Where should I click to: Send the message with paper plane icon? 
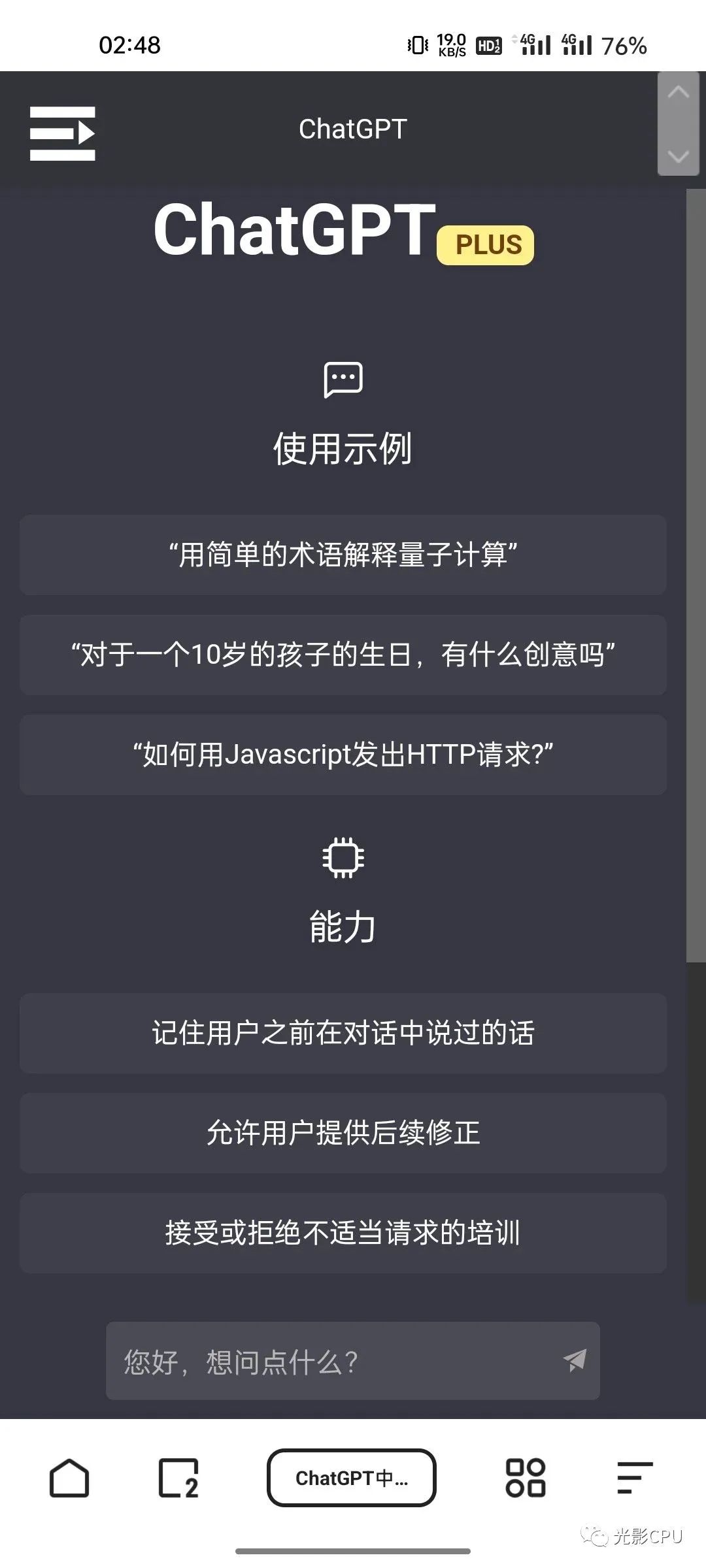pyautogui.click(x=575, y=1361)
